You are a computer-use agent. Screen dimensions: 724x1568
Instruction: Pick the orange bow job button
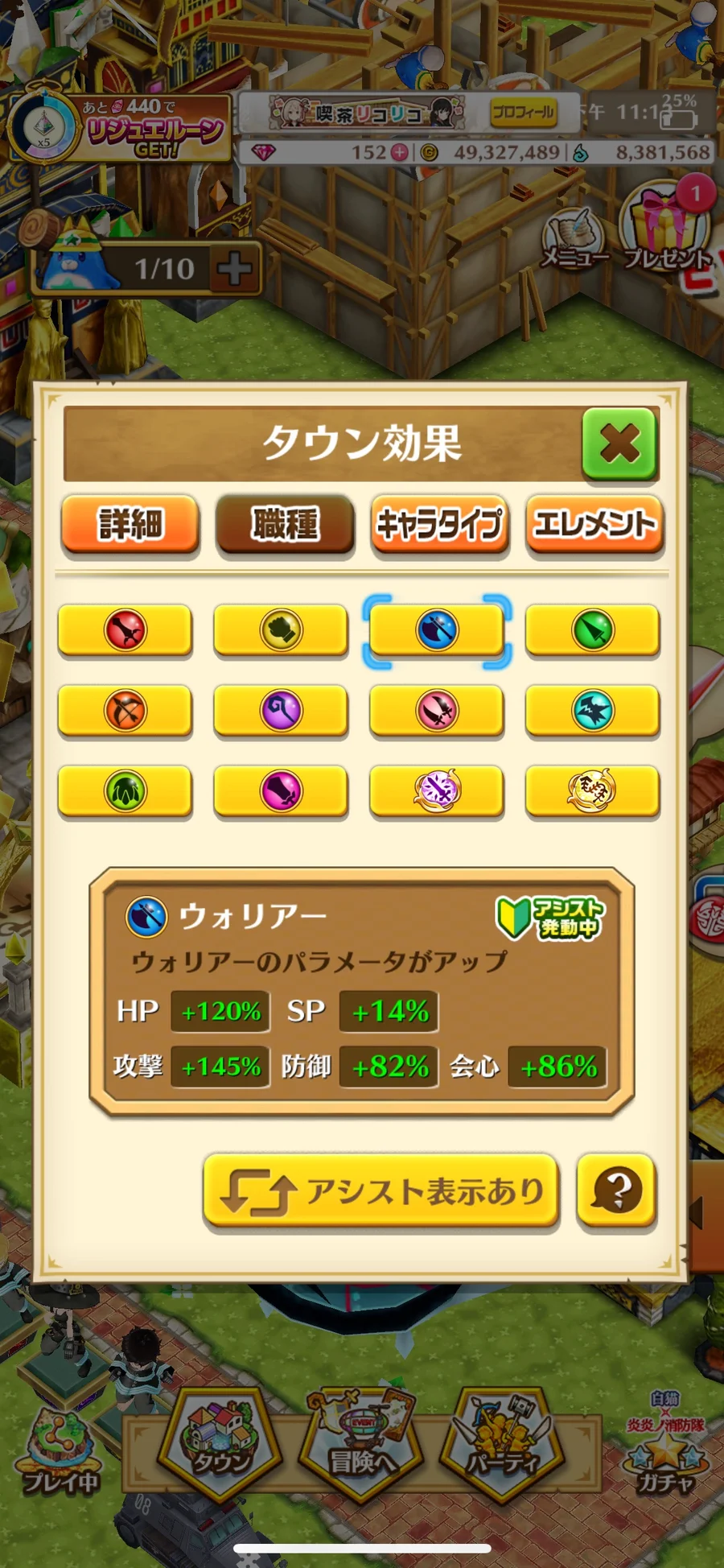pos(125,711)
